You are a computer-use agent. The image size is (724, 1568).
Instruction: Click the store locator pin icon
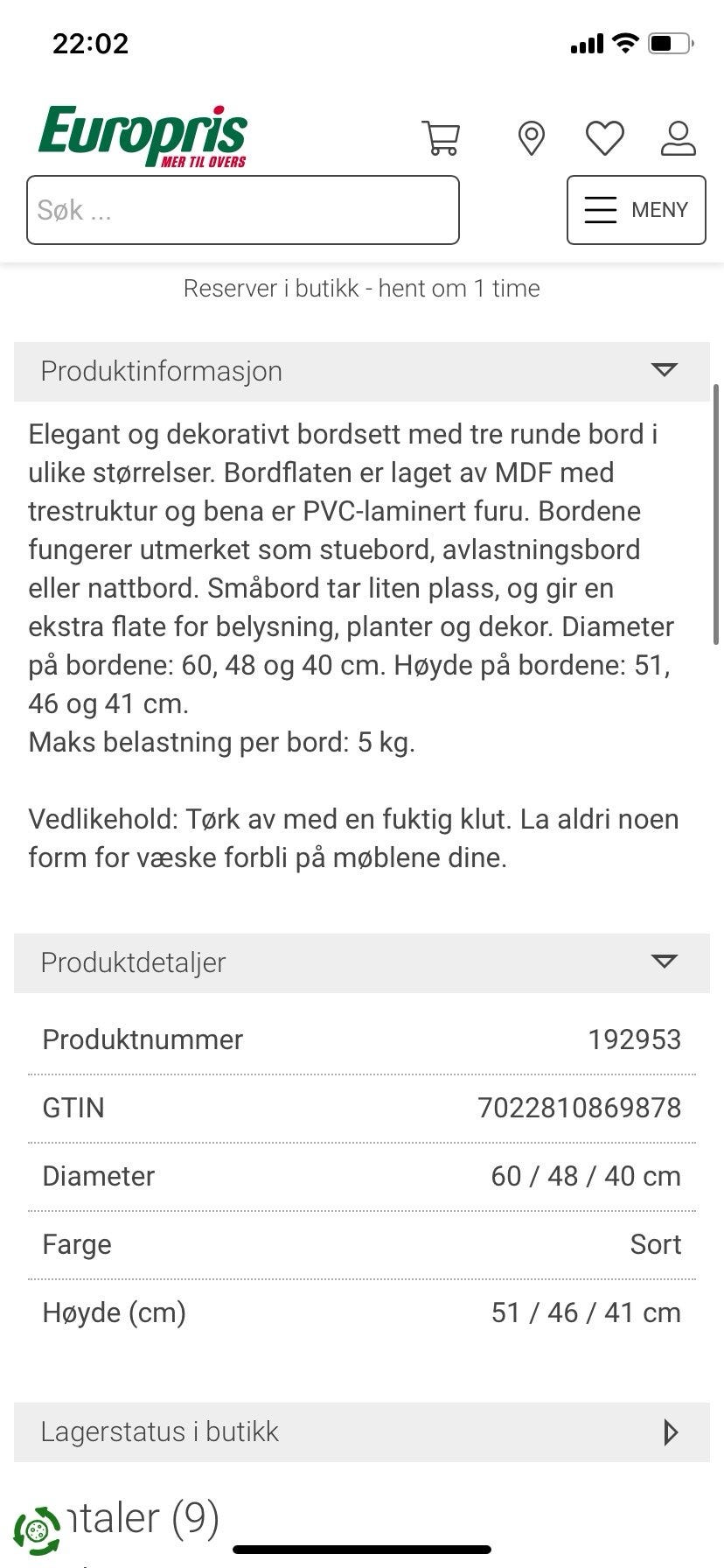pyautogui.click(x=532, y=137)
